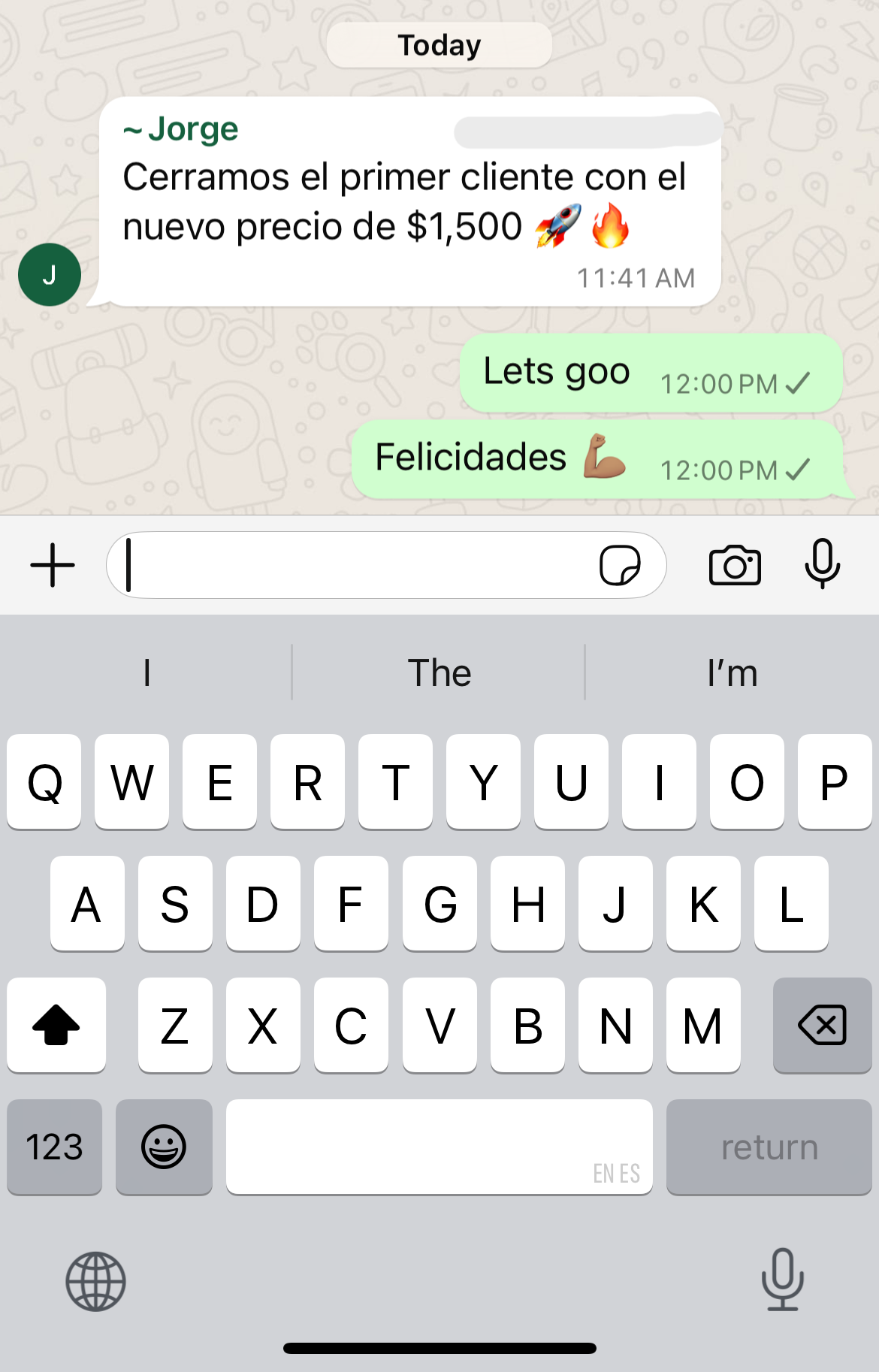This screenshot has width=879, height=1372.
Task: Switch keyboard language with the globe key
Action: (x=95, y=1281)
